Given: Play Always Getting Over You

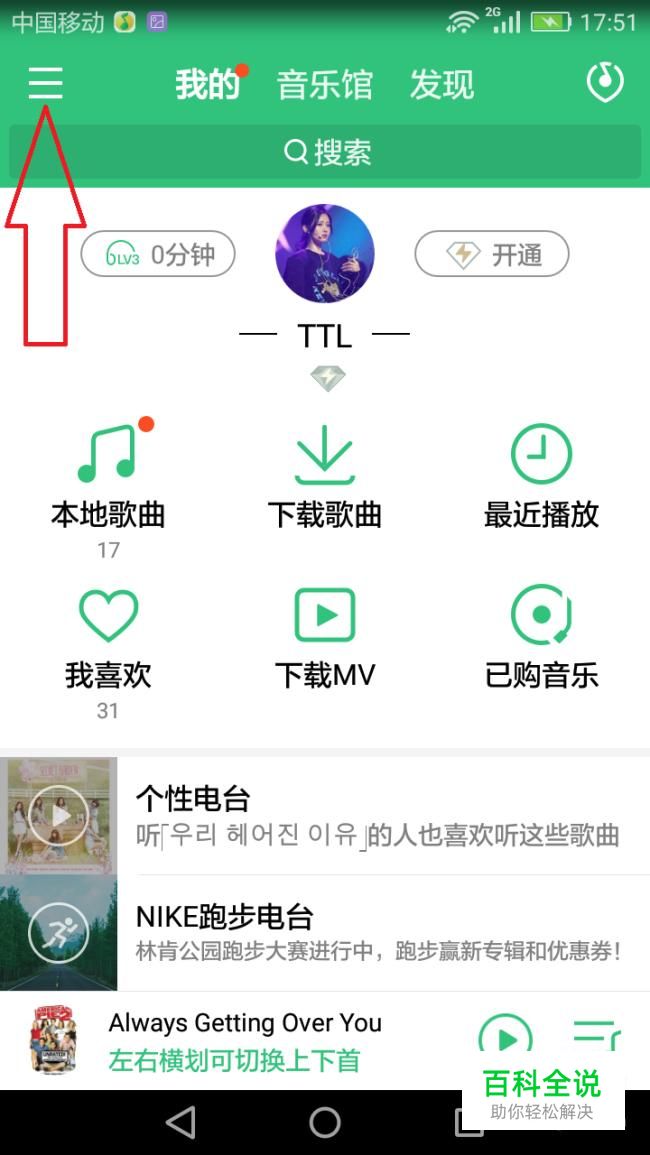Looking at the screenshot, I should point(505,1039).
